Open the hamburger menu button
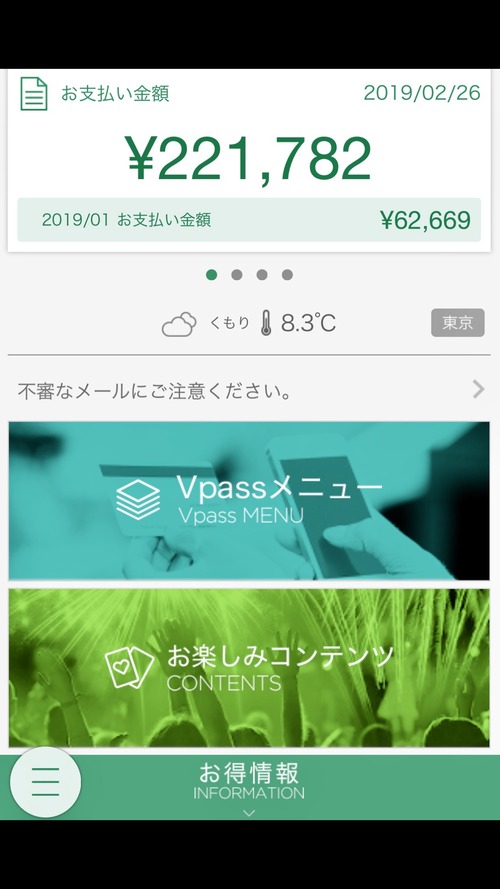This screenshot has height=889, width=500. tap(45, 782)
